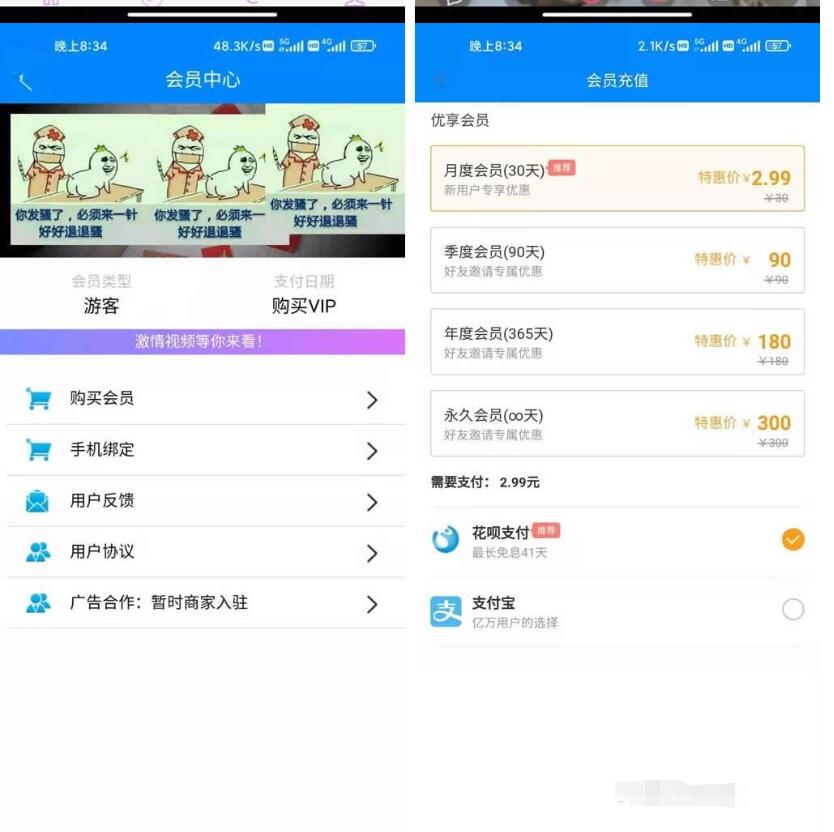834x832 pixels.
Task: Open the 广告合作 row
Action: [x=204, y=603]
